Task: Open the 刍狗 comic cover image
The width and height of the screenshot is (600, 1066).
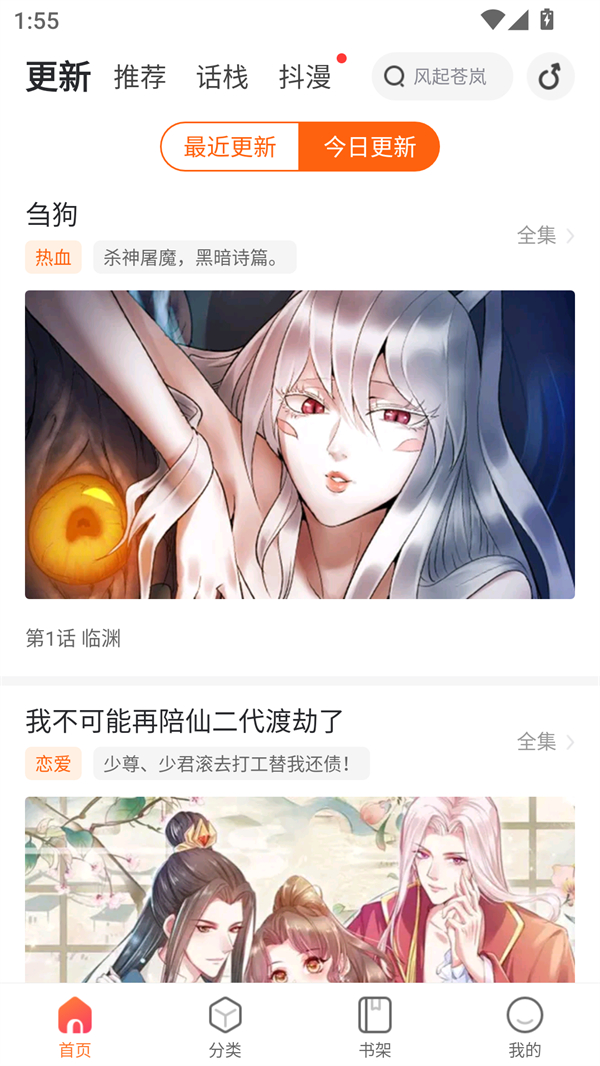Action: click(x=300, y=444)
